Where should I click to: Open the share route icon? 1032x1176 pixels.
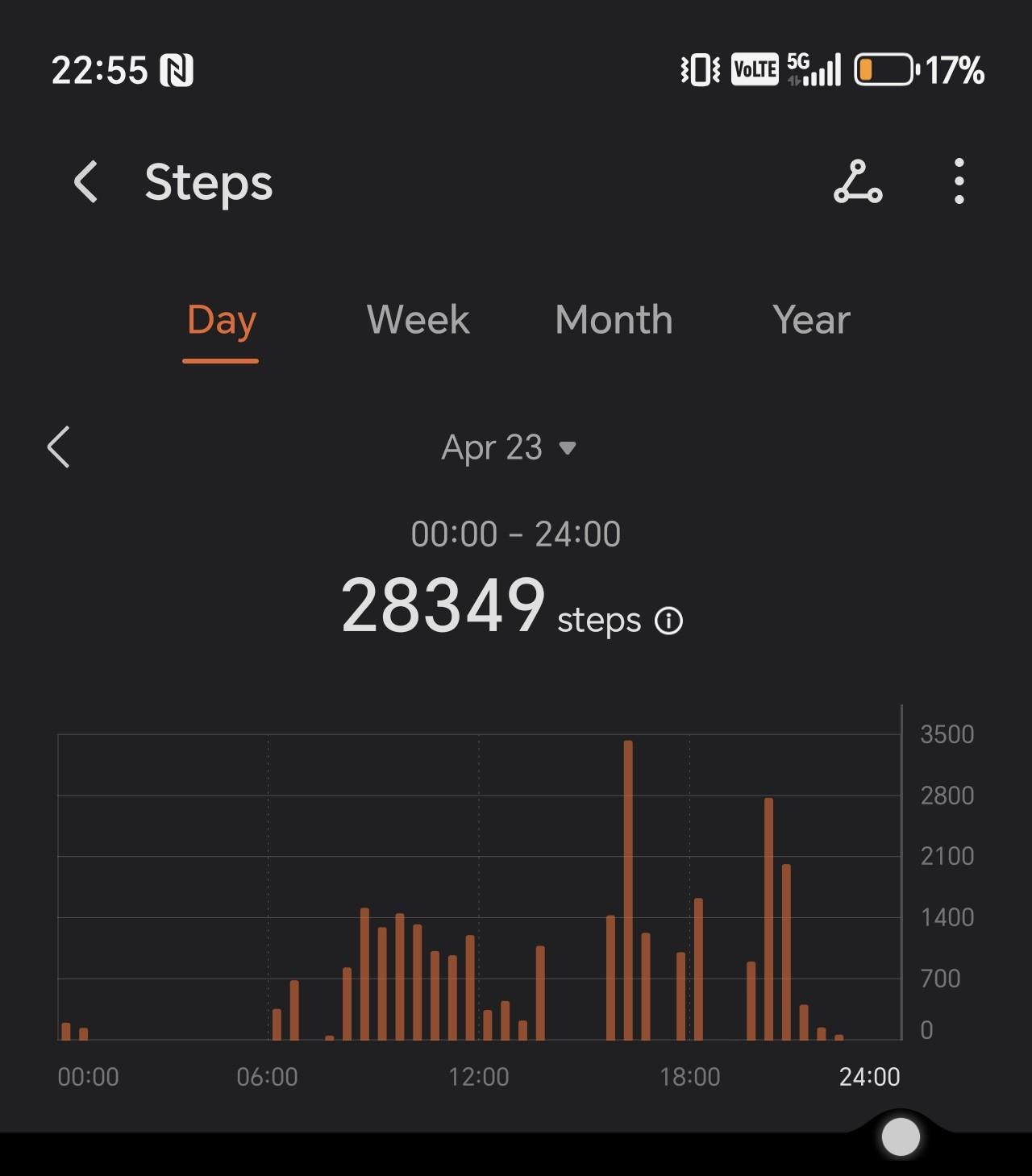point(857,181)
